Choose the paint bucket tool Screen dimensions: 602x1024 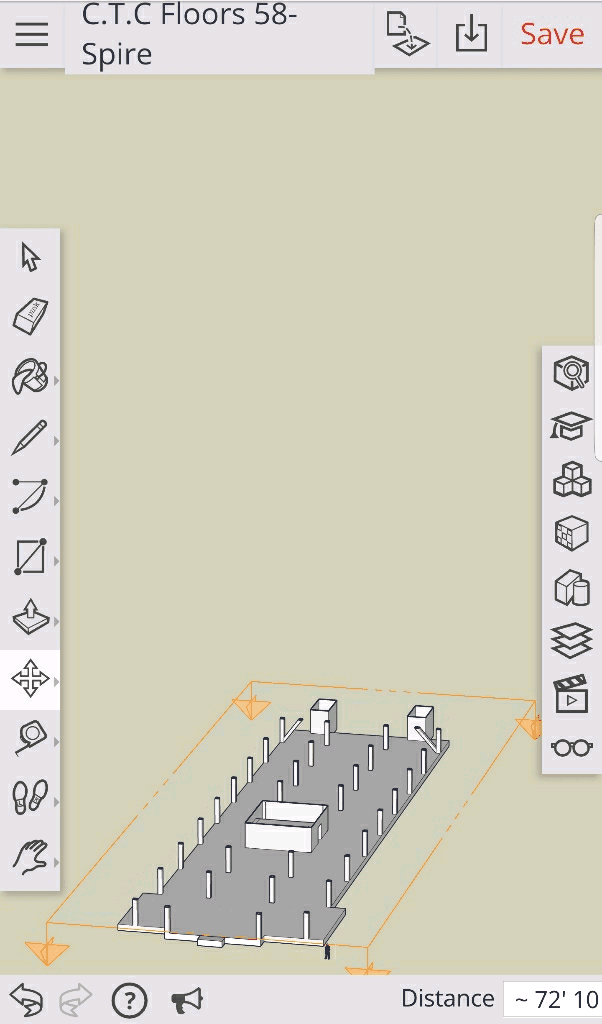point(29,377)
